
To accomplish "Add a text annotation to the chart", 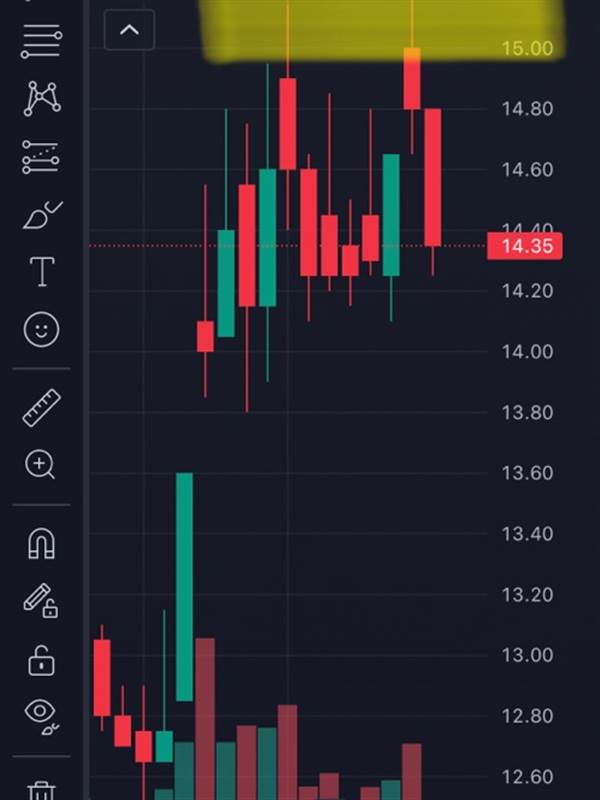I will (x=42, y=272).
